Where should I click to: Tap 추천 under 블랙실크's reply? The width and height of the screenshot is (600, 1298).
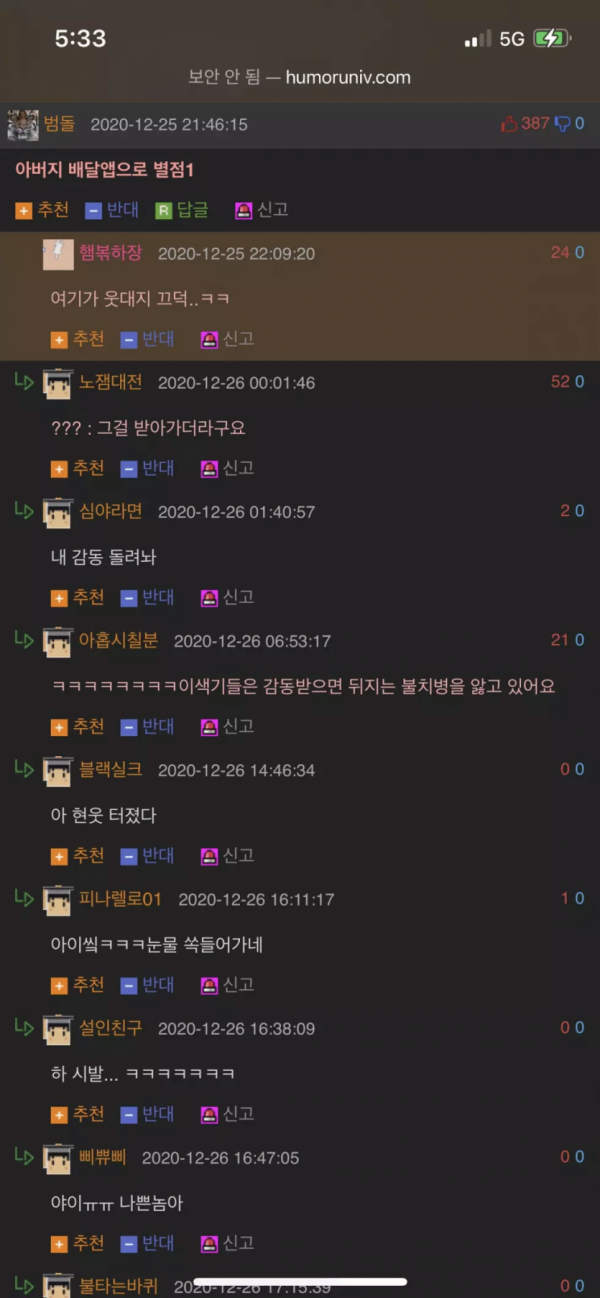[x=78, y=856]
